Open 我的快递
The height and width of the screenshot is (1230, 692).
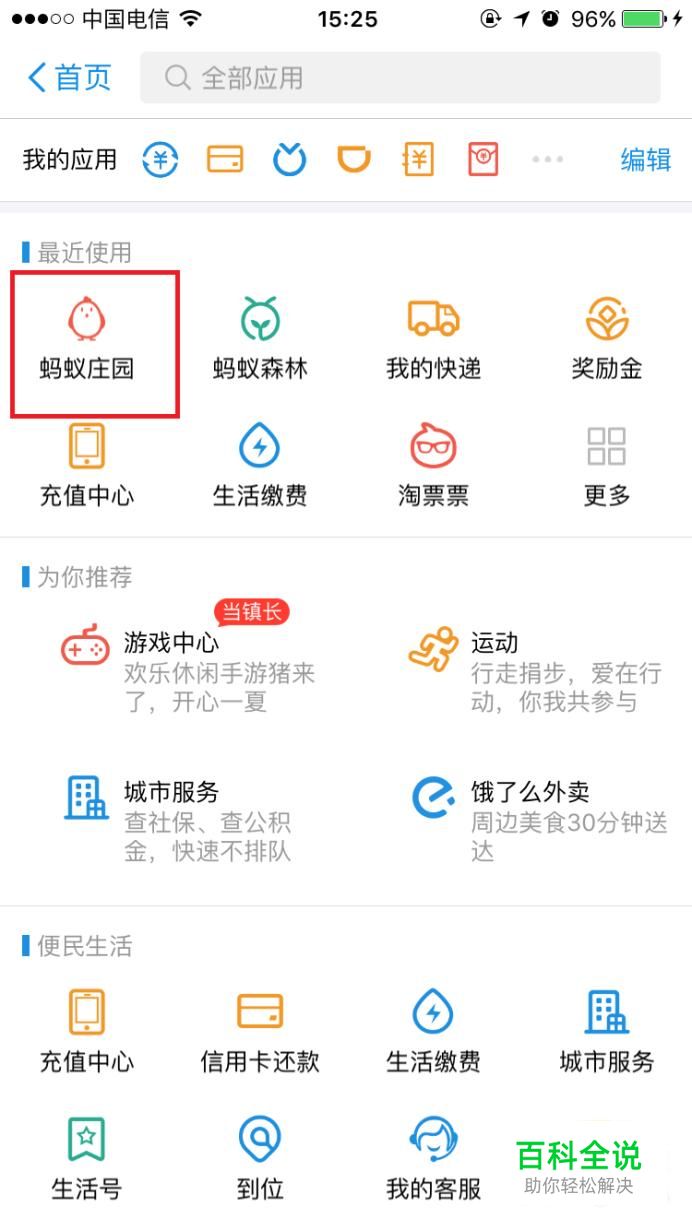click(x=433, y=339)
